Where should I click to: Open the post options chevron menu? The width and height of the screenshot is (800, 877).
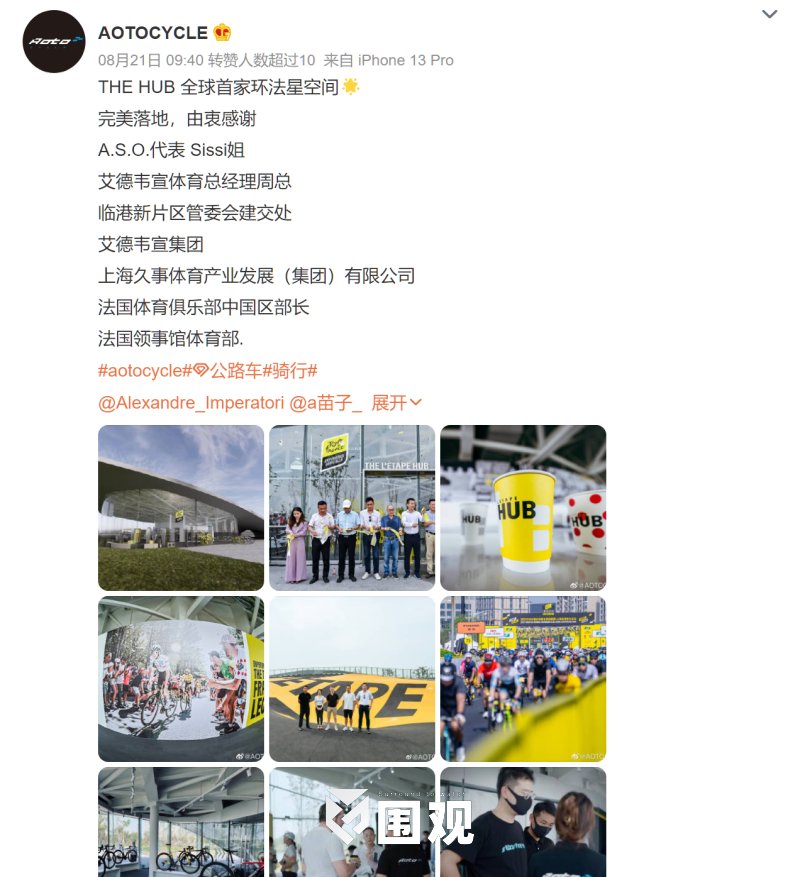769,14
